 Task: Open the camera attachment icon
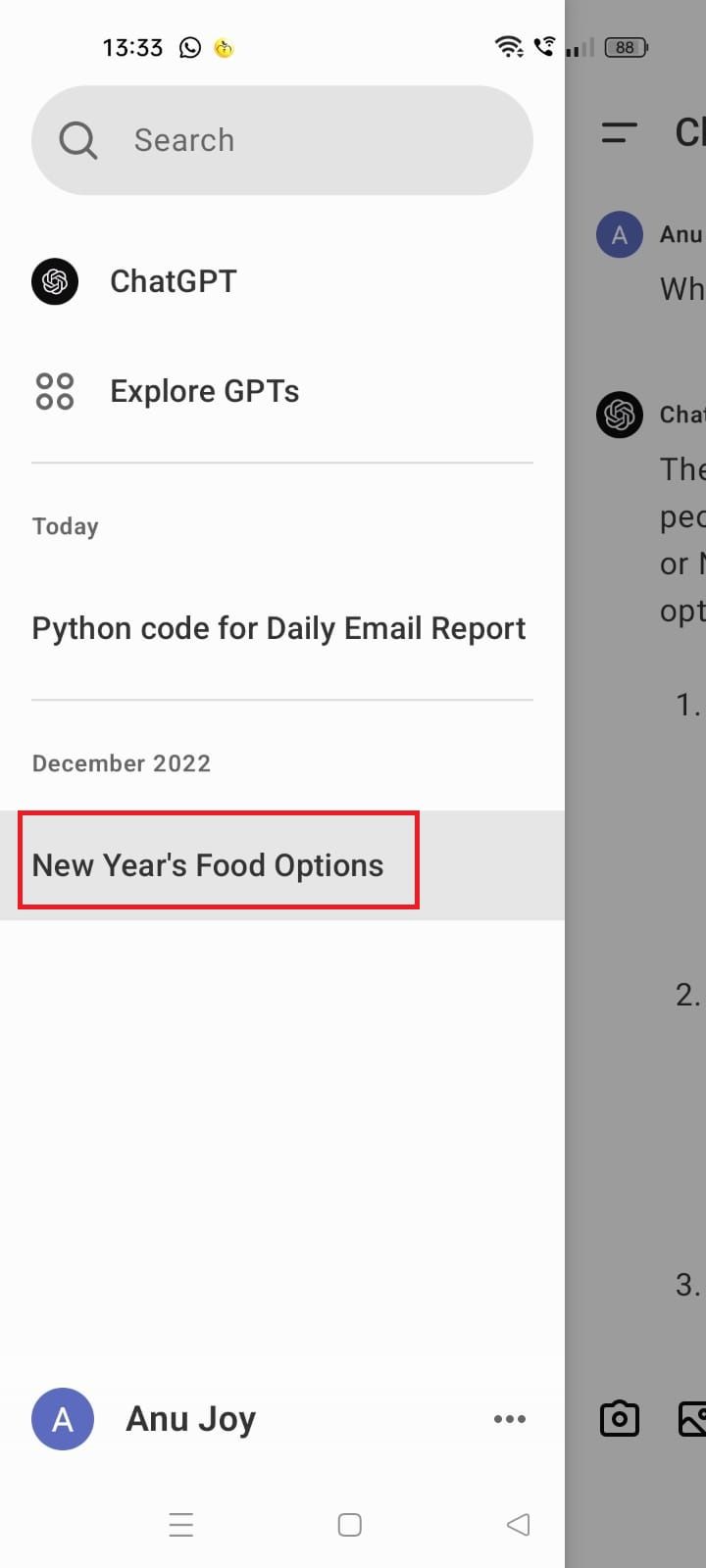click(x=620, y=1419)
